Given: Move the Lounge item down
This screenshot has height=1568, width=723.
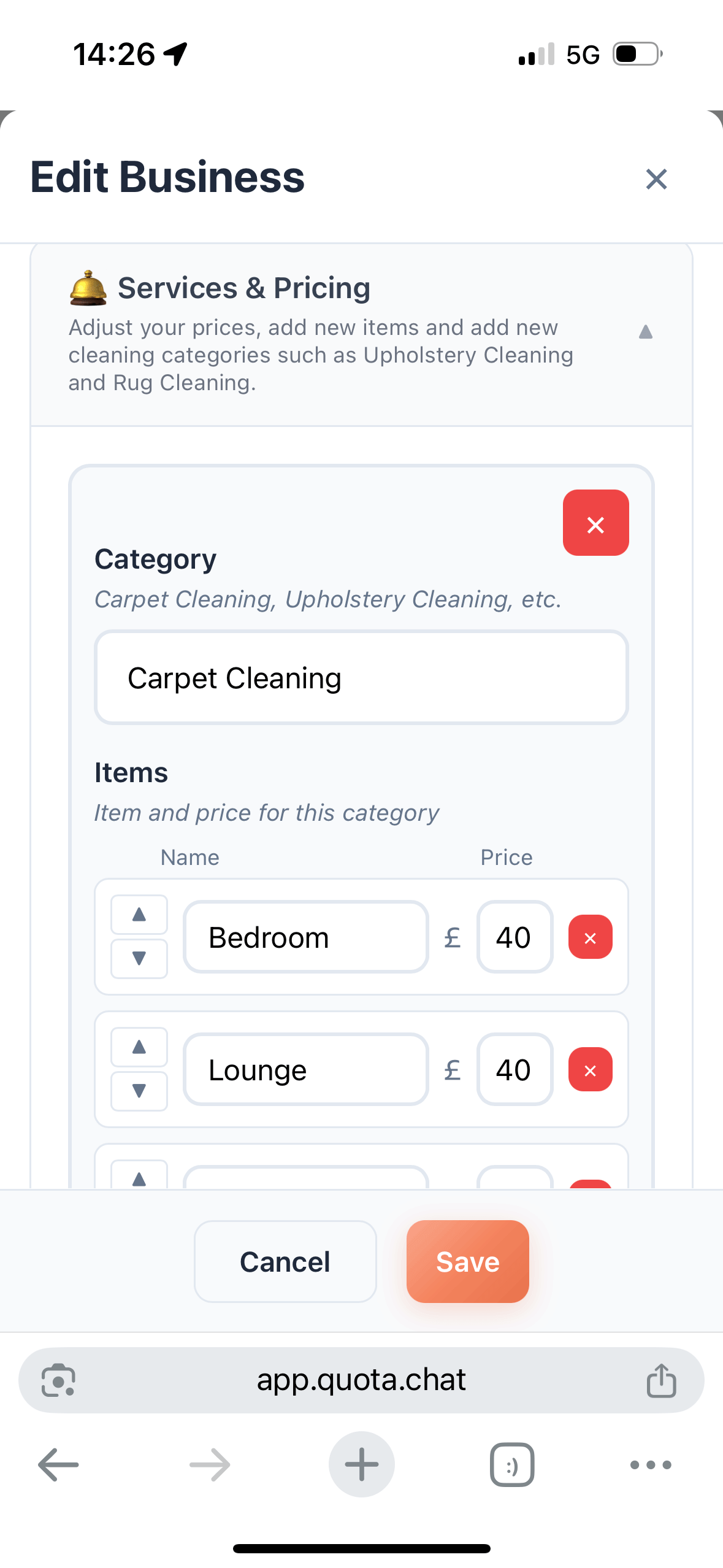Looking at the screenshot, I should tap(139, 1091).
